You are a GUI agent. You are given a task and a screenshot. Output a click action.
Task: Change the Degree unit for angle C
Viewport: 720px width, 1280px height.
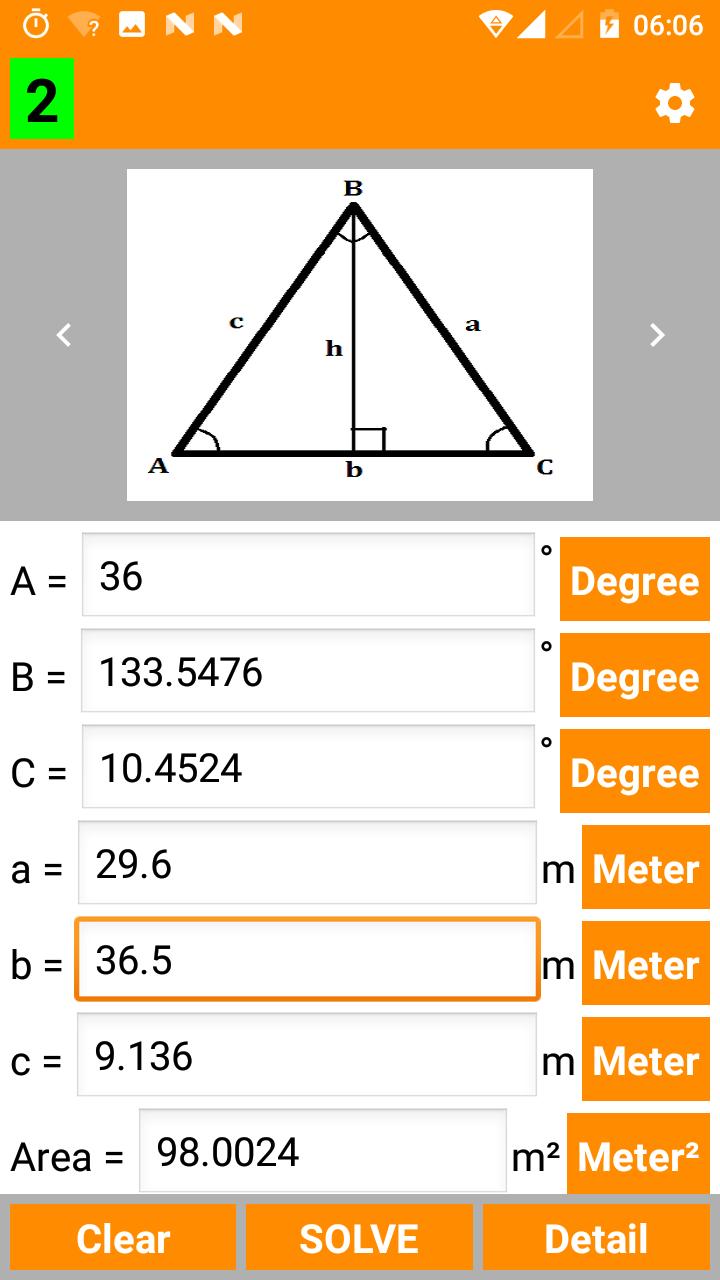(635, 771)
